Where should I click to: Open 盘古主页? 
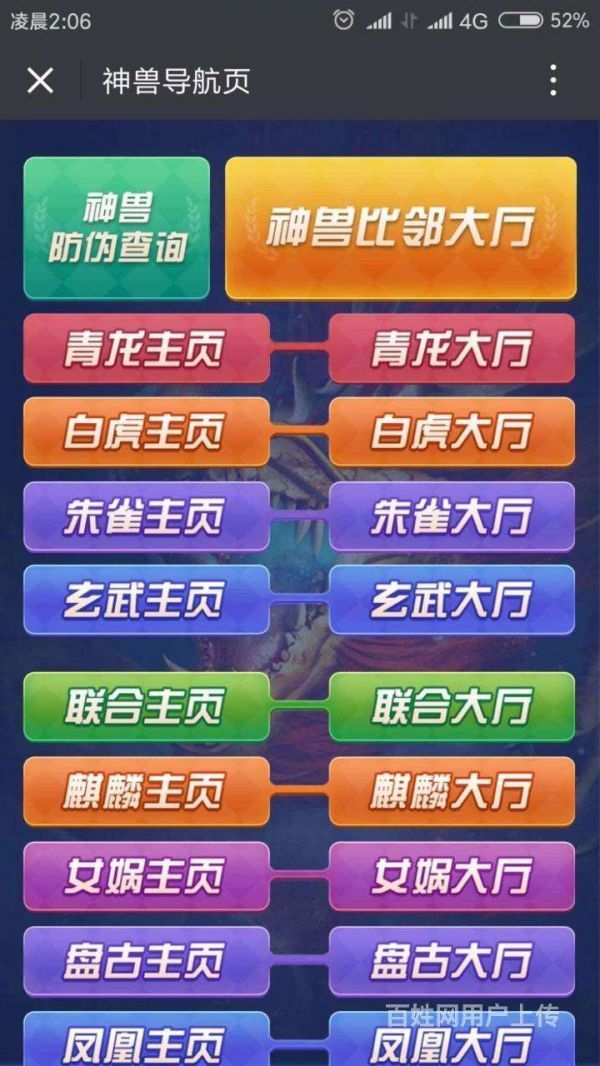[x=146, y=962]
